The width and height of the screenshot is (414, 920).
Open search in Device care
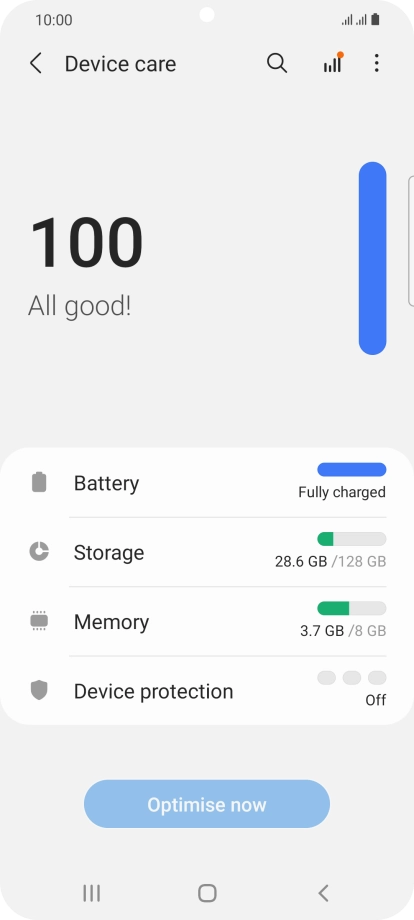[277, 63]
